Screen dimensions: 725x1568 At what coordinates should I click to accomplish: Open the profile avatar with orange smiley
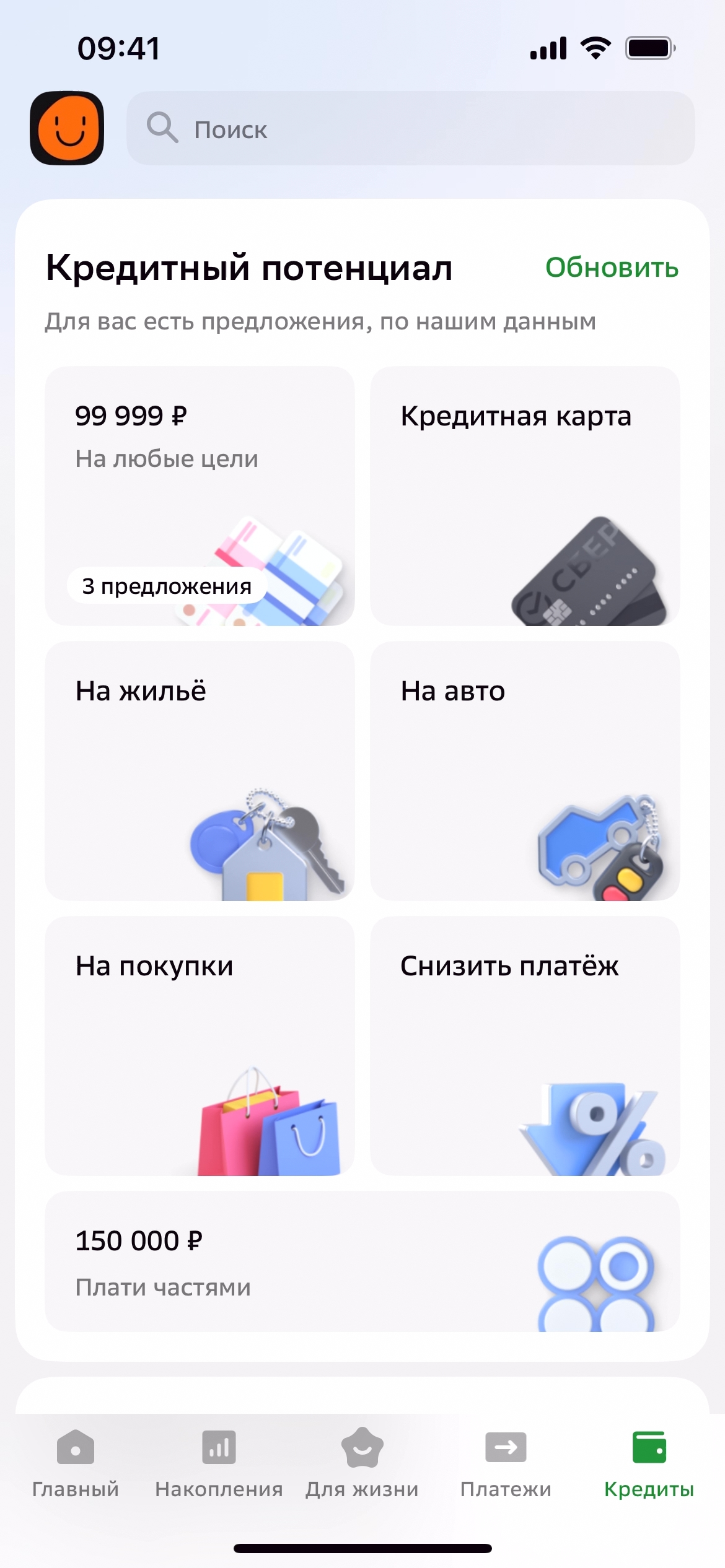click(x=67, y=128)
